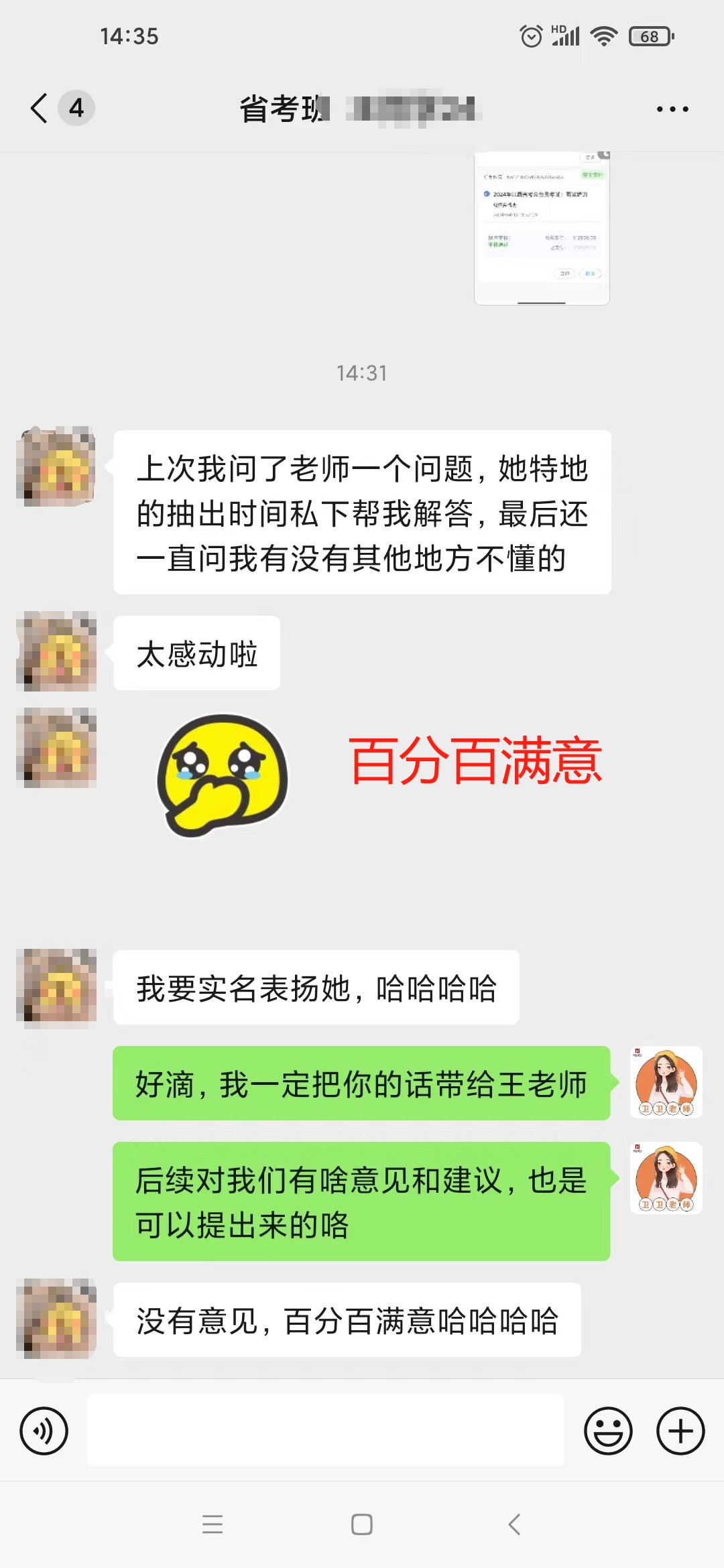This screenshot has height=1568, width=724.
Task: Tap the system home button
Action: [362, 1524]
